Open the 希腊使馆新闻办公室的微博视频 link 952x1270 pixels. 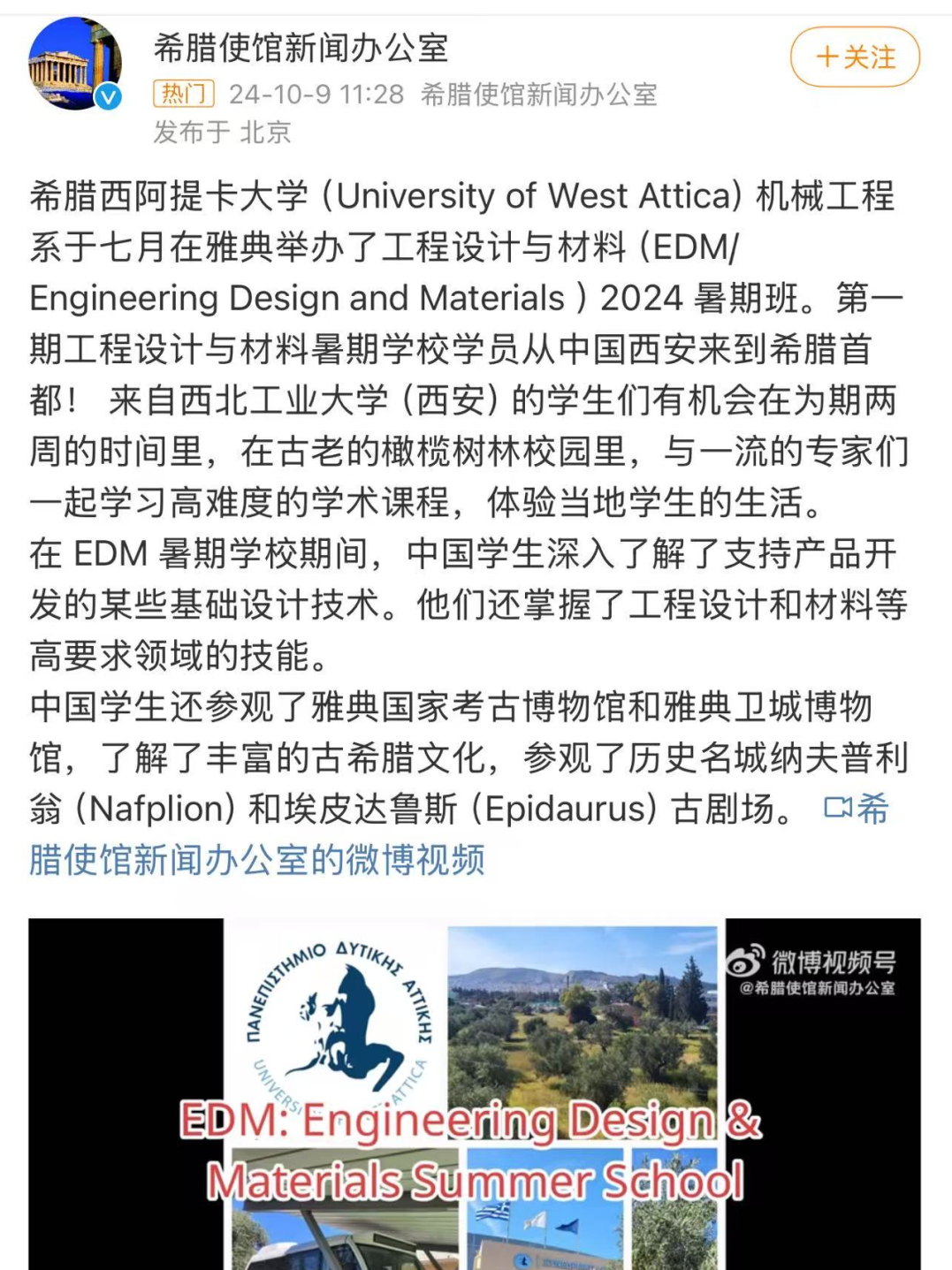click(x=257, y=860)
